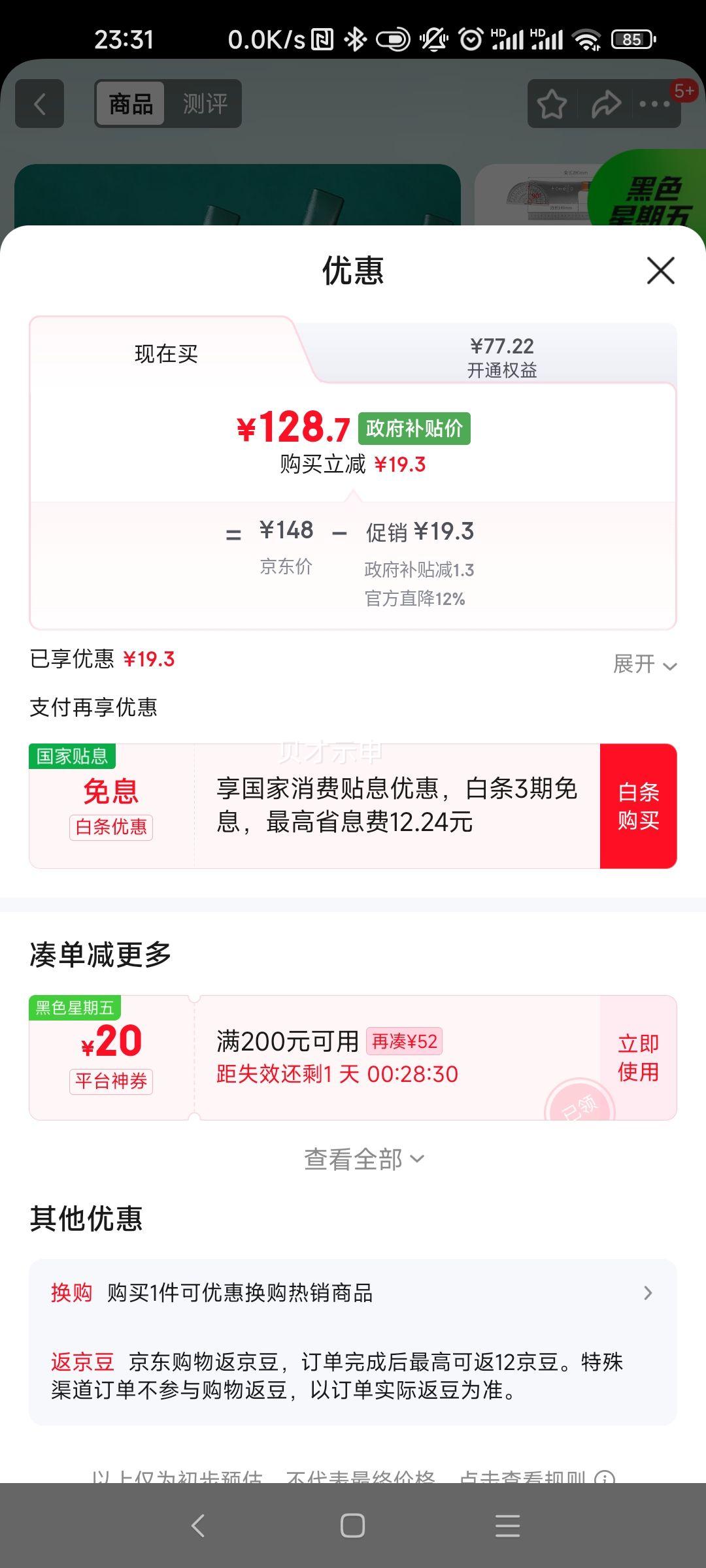
Task: Enable 白条购买 payment option
Action: click(639, 806)
